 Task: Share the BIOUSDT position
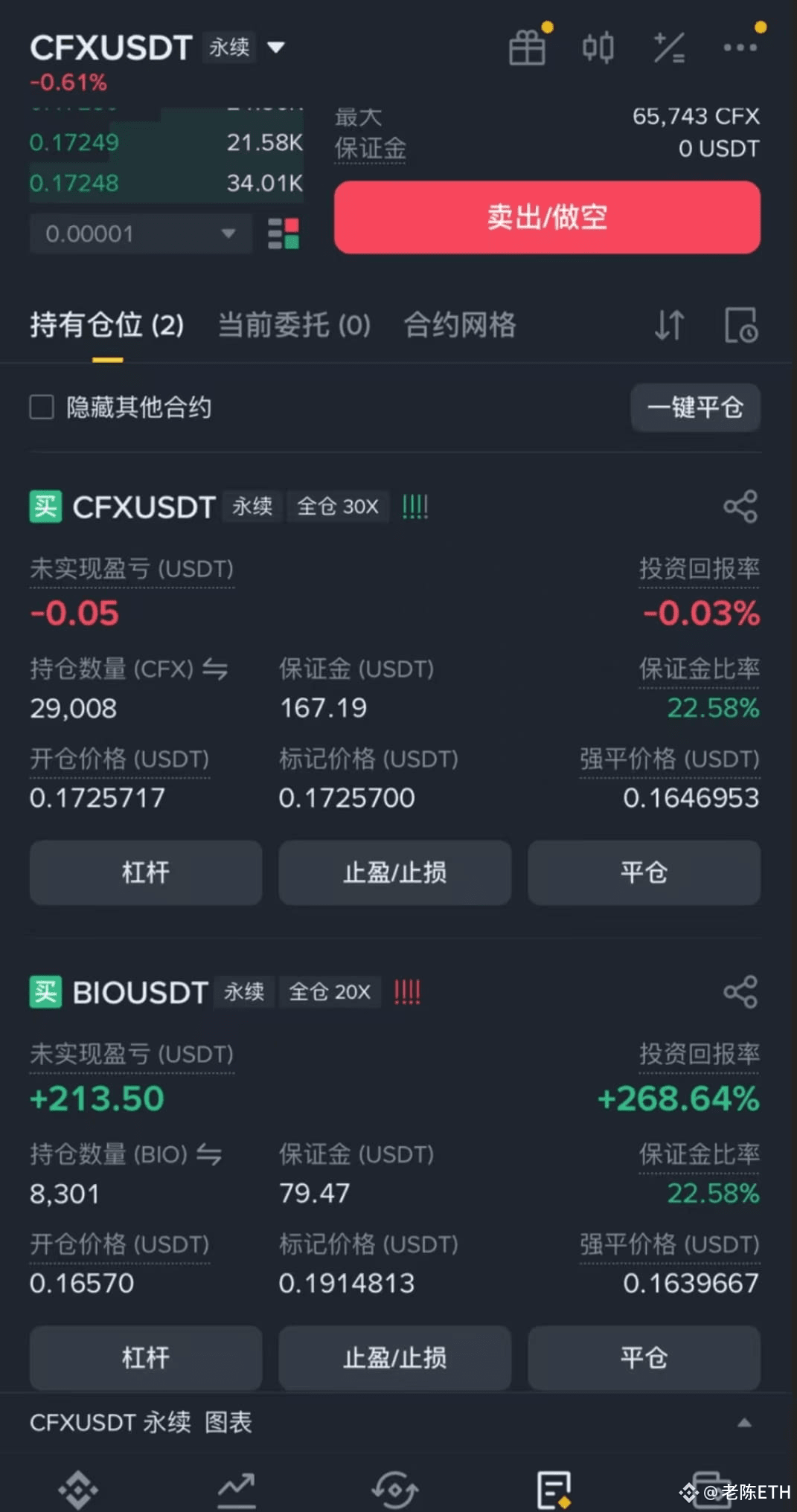740,991
